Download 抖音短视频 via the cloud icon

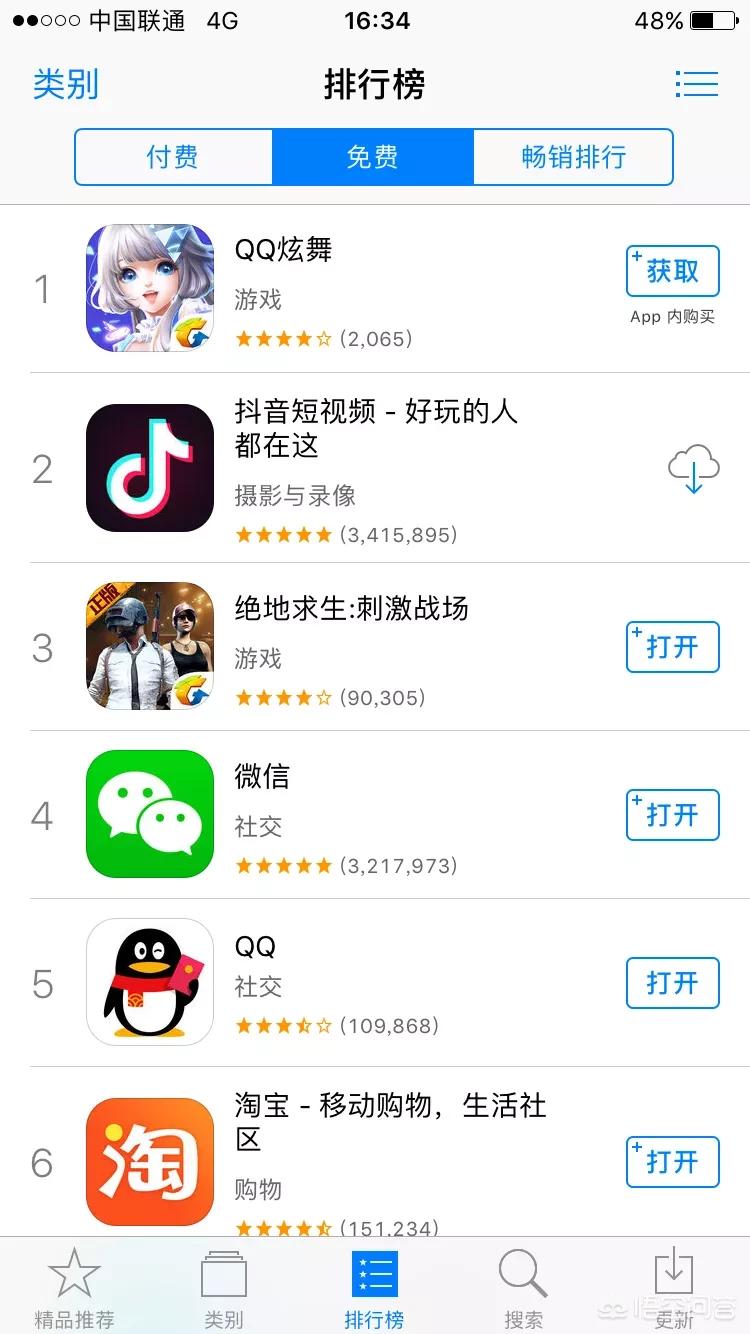(x=693, y=468)
